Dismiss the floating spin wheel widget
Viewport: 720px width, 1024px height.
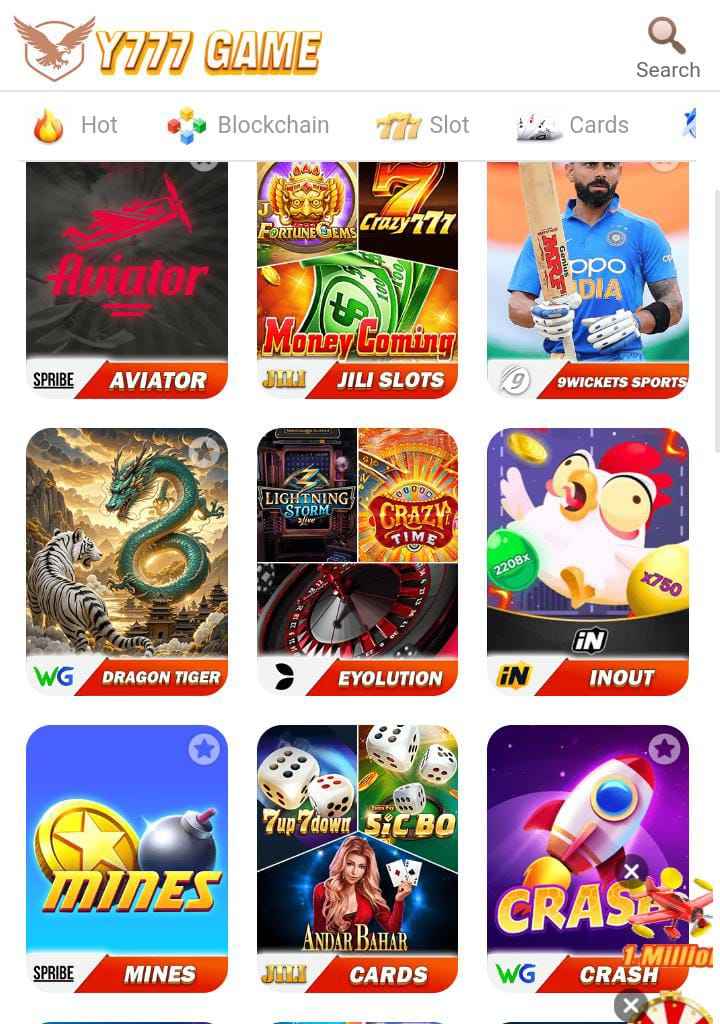click(630, 1005)
